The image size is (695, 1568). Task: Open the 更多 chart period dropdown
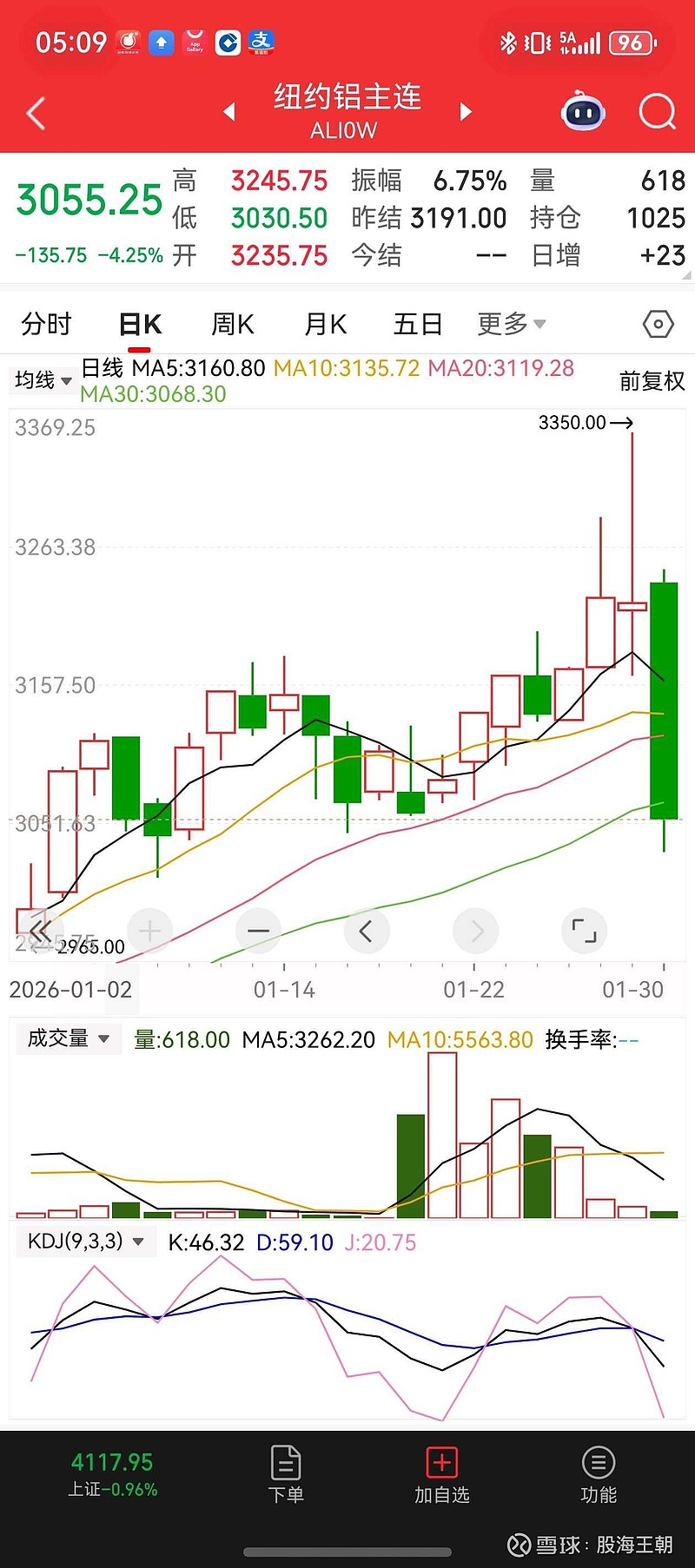[510, 323]
